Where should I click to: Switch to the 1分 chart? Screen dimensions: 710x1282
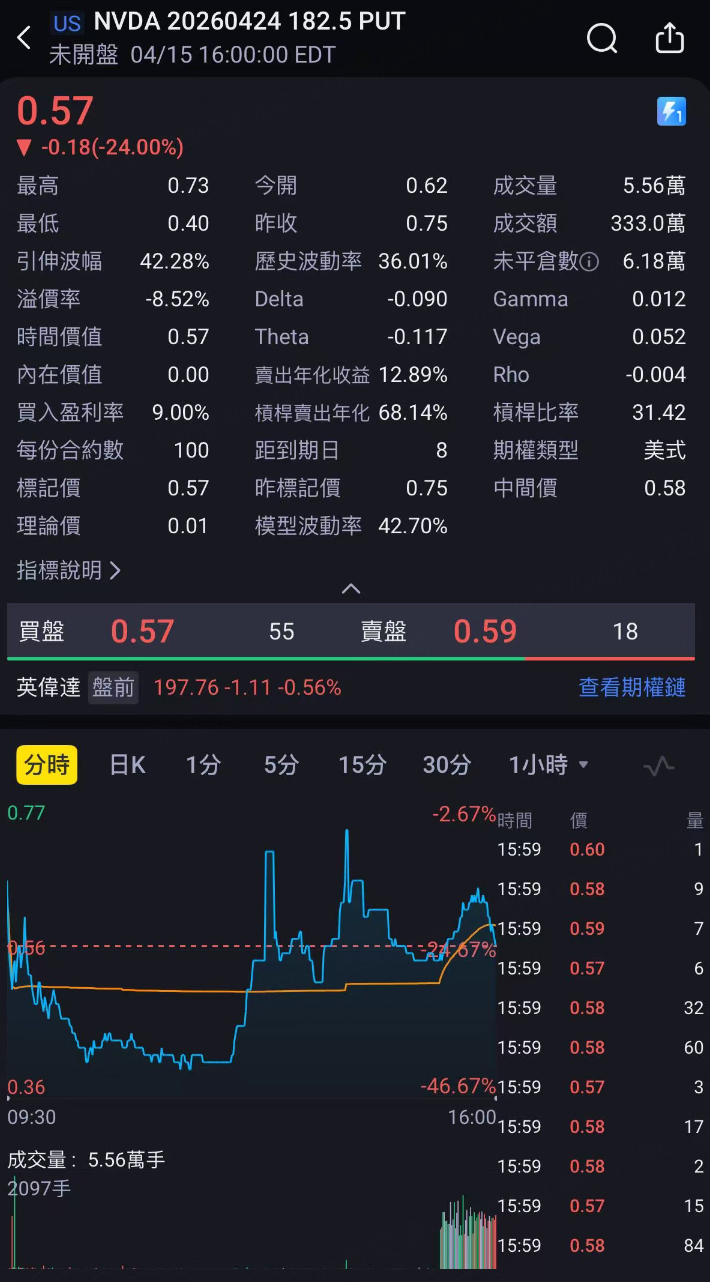(203, 765)
